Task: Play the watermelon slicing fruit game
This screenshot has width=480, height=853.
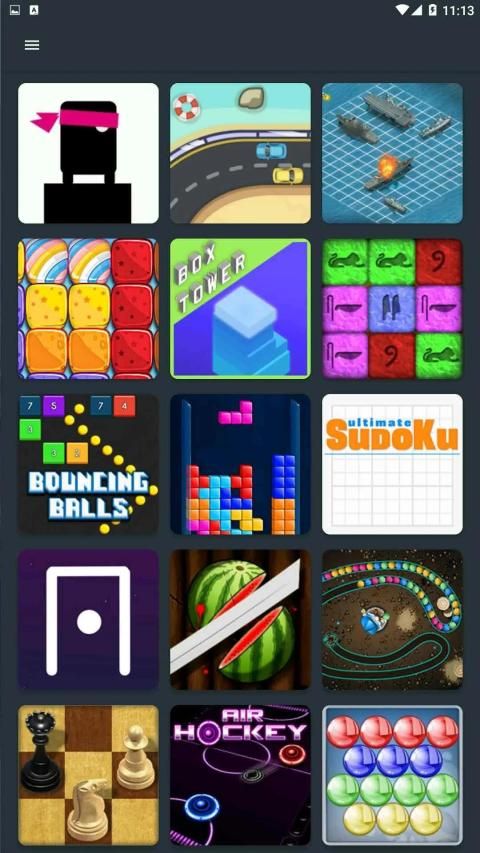Action: [x=241, y=620]
